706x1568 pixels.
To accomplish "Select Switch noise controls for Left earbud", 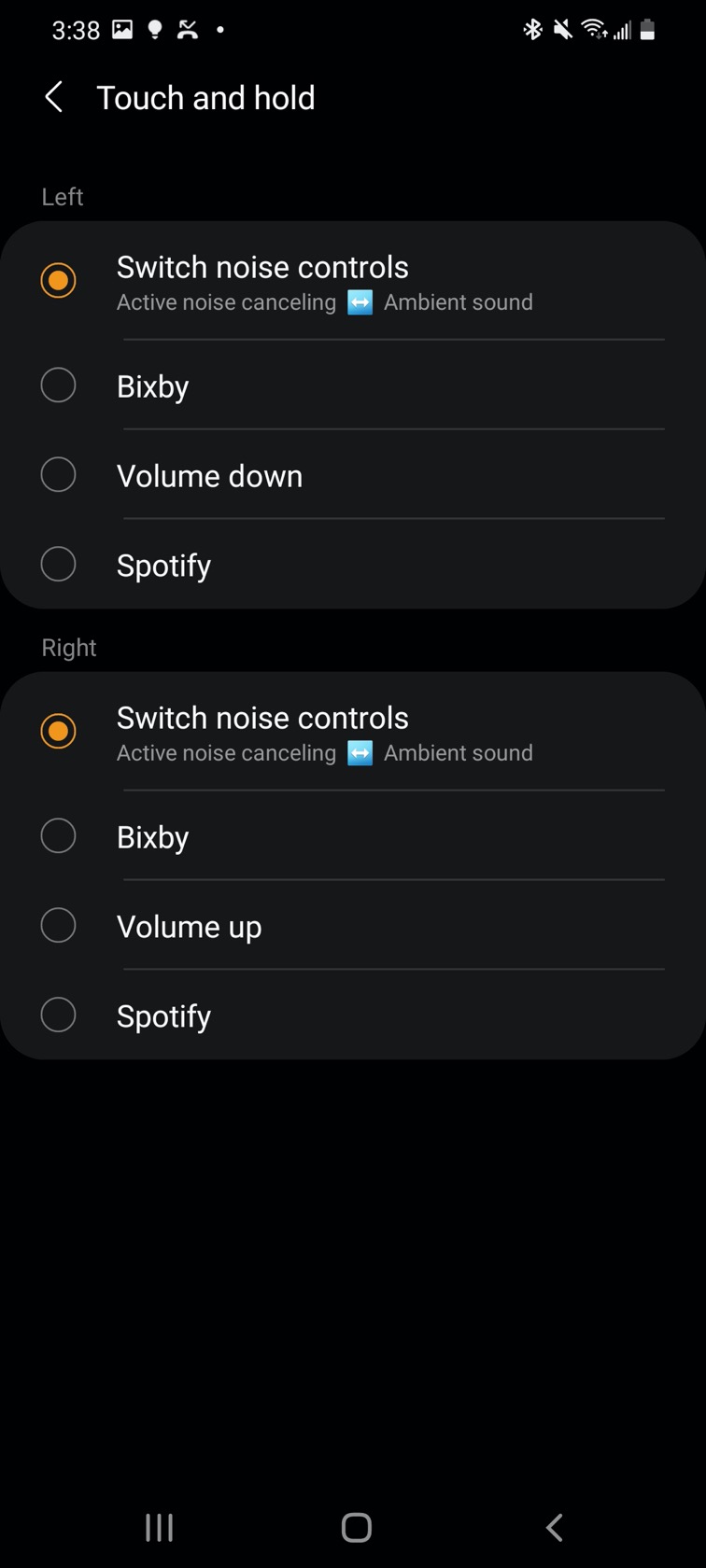I will 58,281.
